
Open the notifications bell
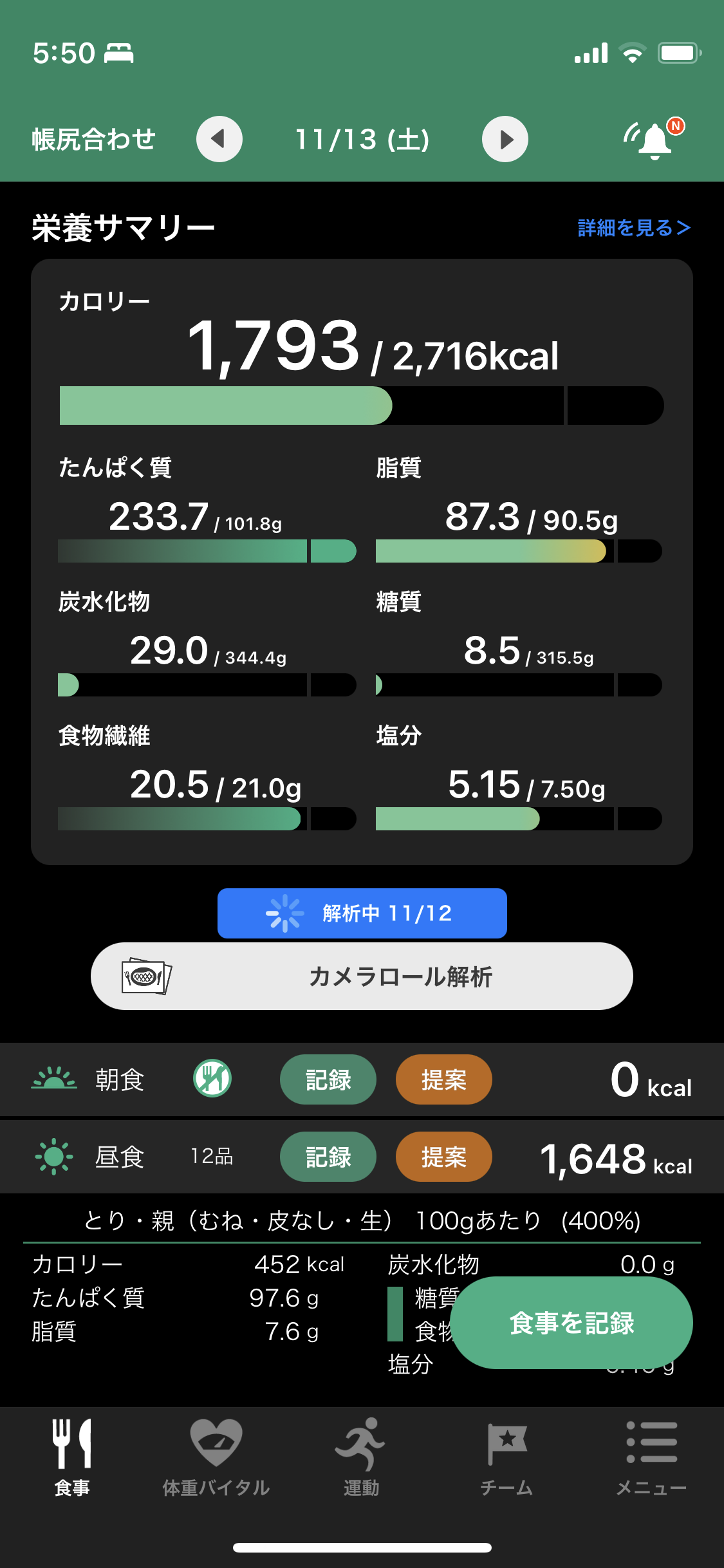[x=654, y=139]
